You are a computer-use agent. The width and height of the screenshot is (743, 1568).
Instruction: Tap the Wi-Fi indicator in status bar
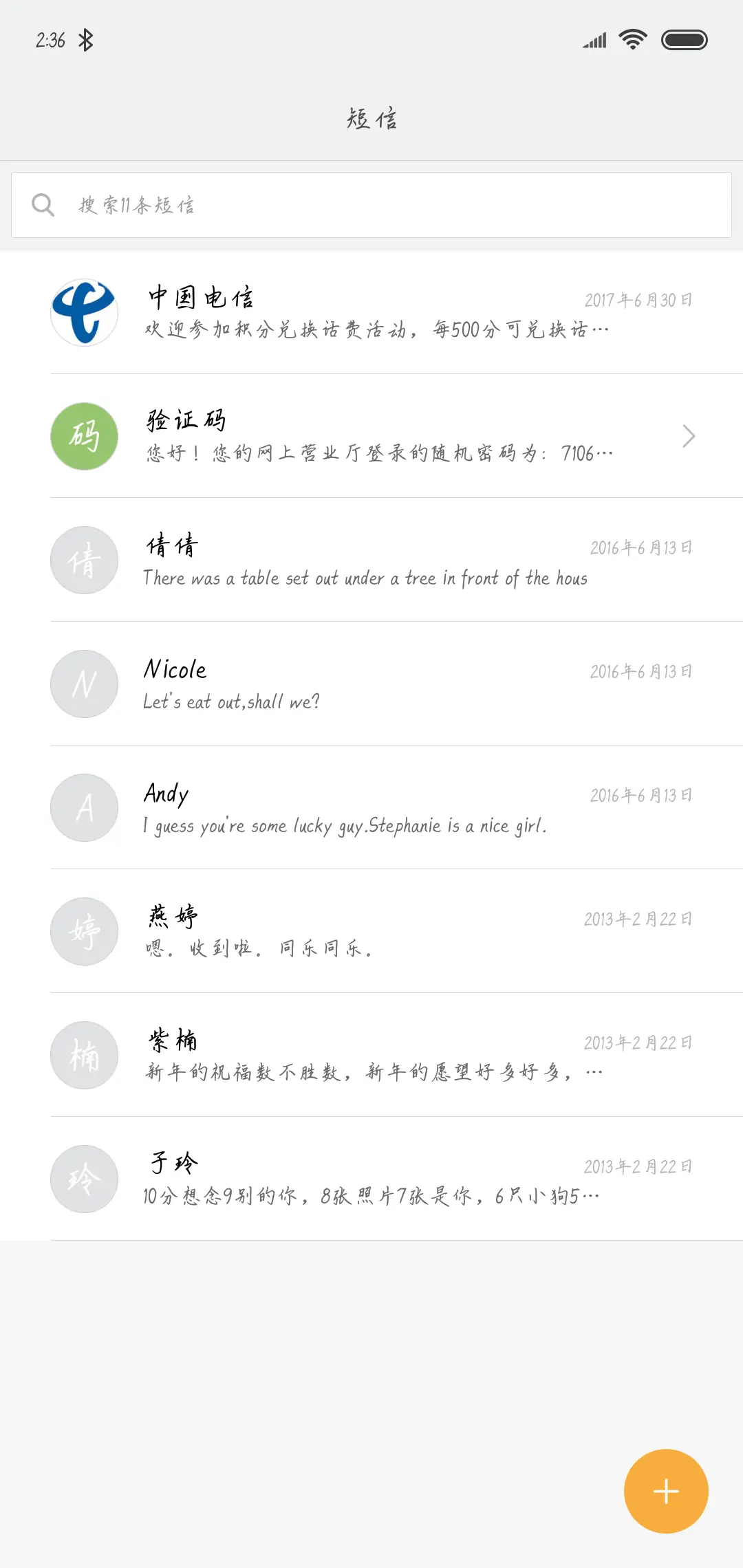tap(632, 39)
